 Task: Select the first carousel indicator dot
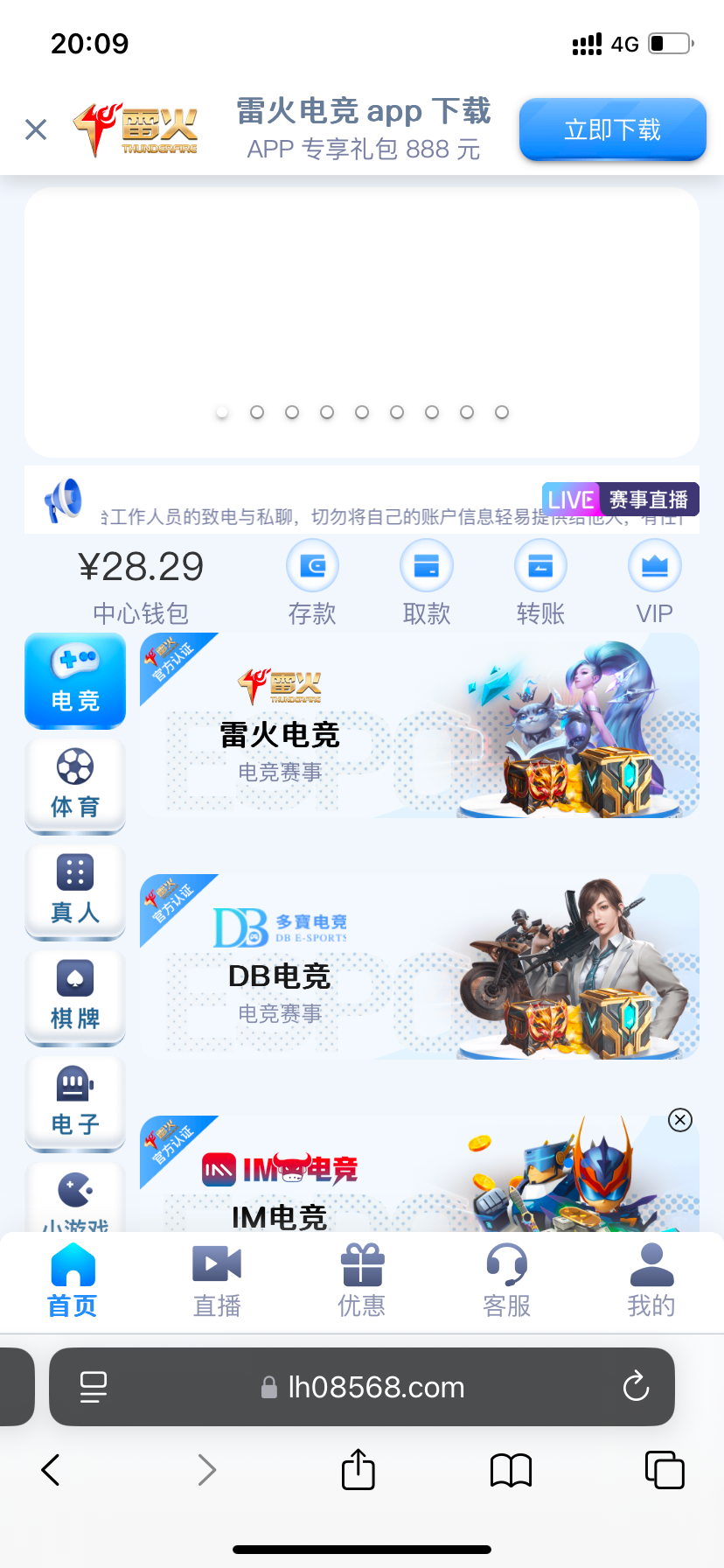click(x=221, y=411)
